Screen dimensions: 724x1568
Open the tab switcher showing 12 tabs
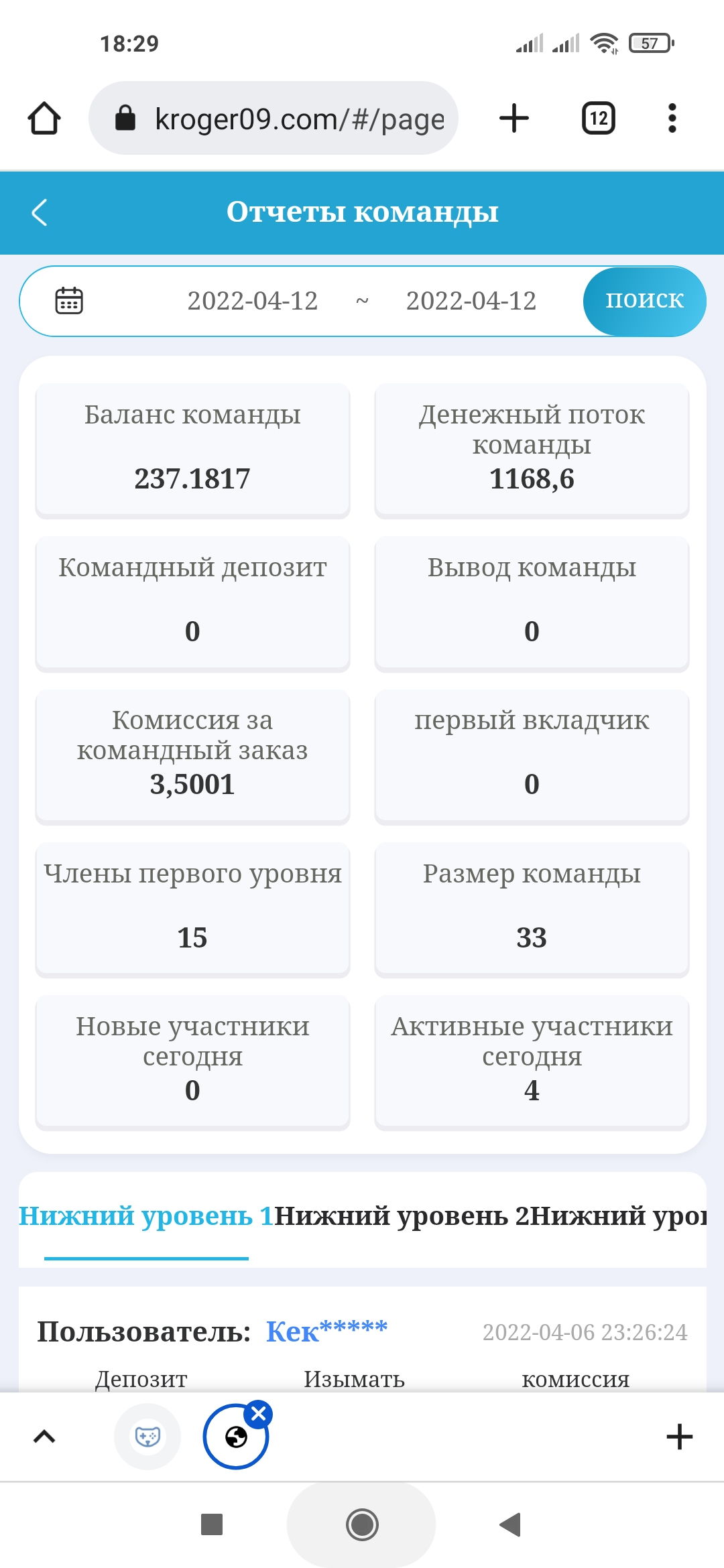(598, 119)
